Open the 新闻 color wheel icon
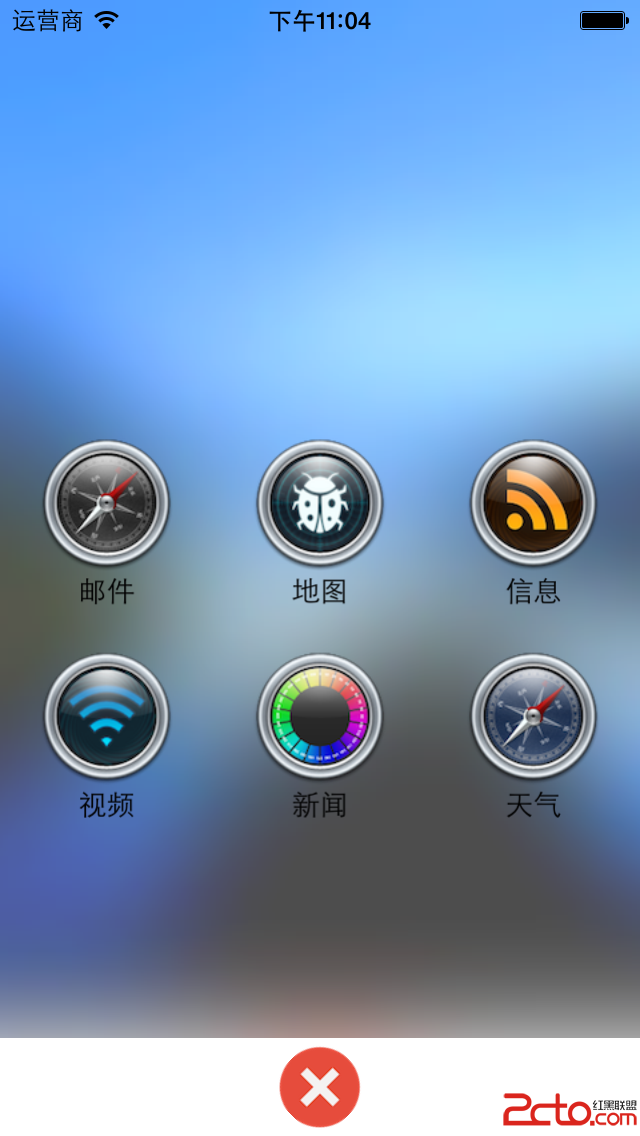The image size is (640, 1136). click(x=320, y=716)
